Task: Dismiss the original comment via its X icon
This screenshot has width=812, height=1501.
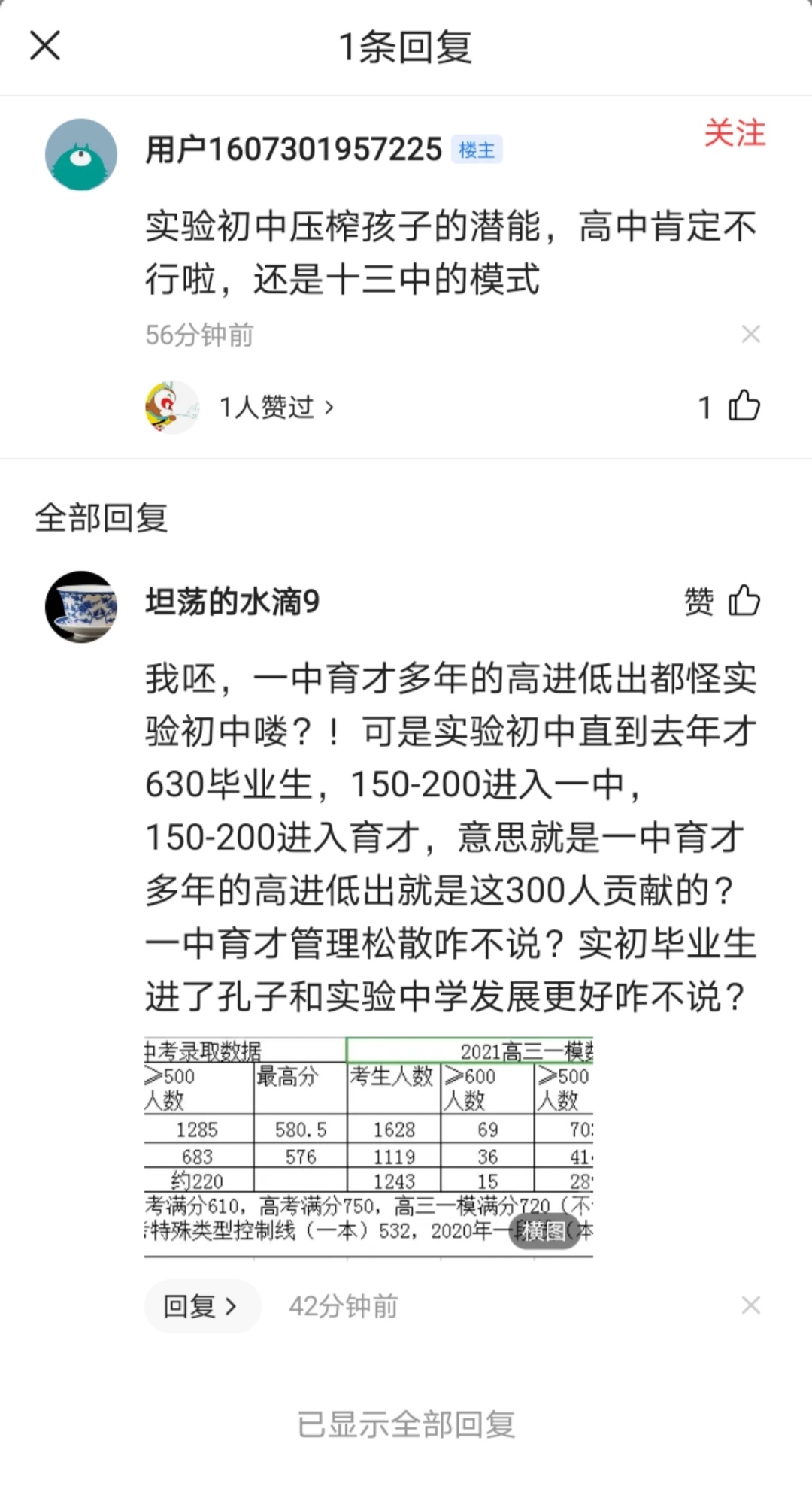Action: pos(751,334)
